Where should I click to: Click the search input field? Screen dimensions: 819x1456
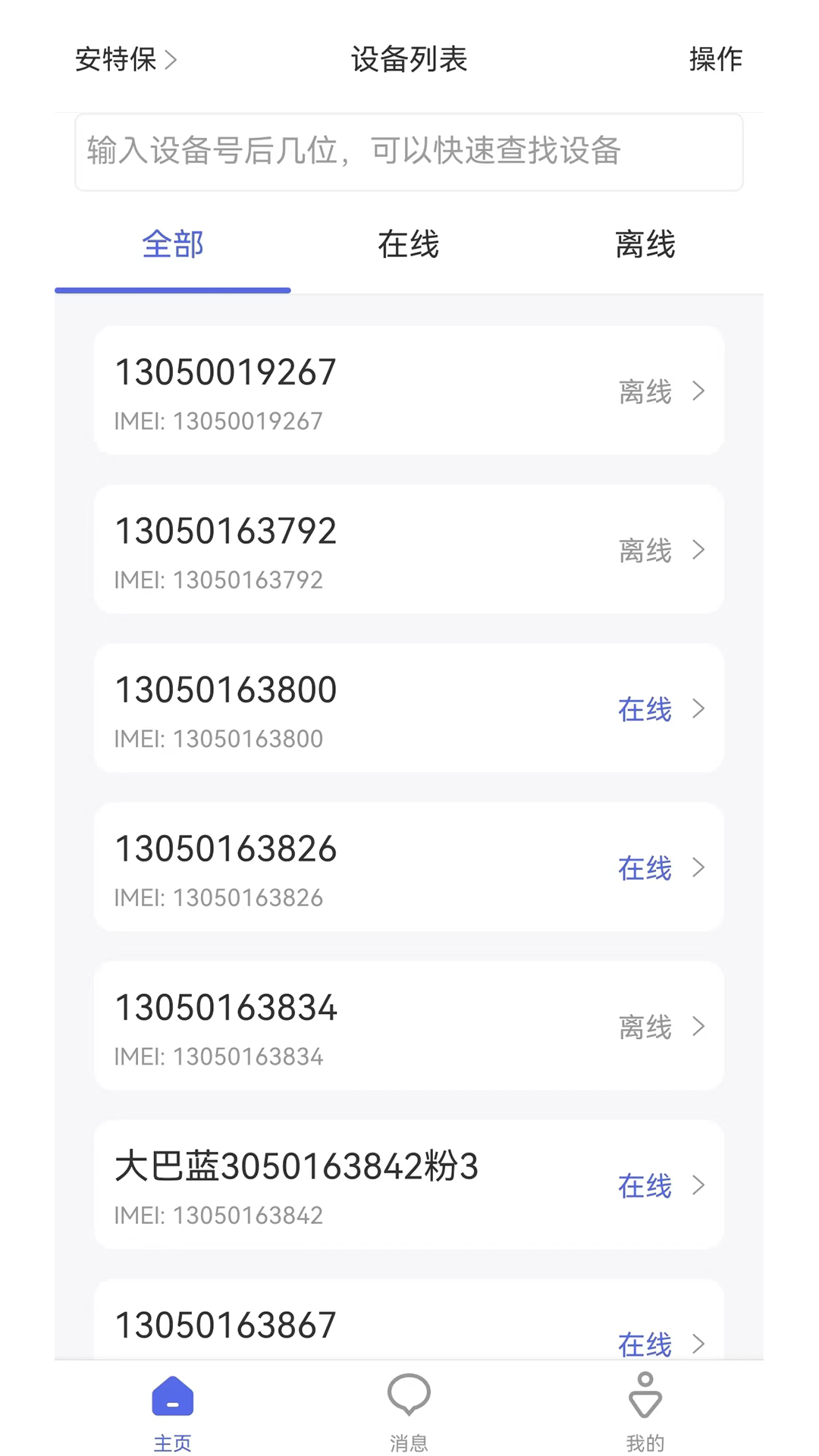click(409, 152)
